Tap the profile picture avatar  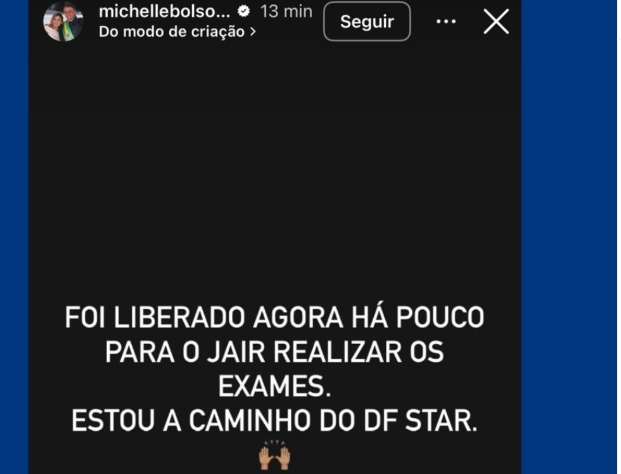coord(62,21)
